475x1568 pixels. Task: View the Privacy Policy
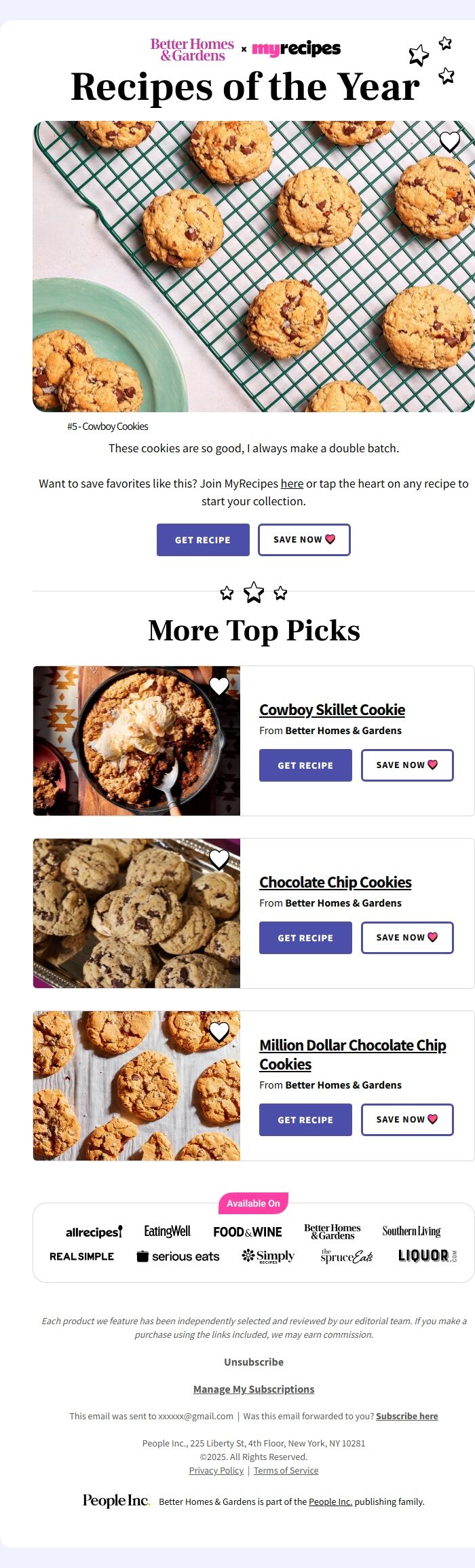(216, 1471)
